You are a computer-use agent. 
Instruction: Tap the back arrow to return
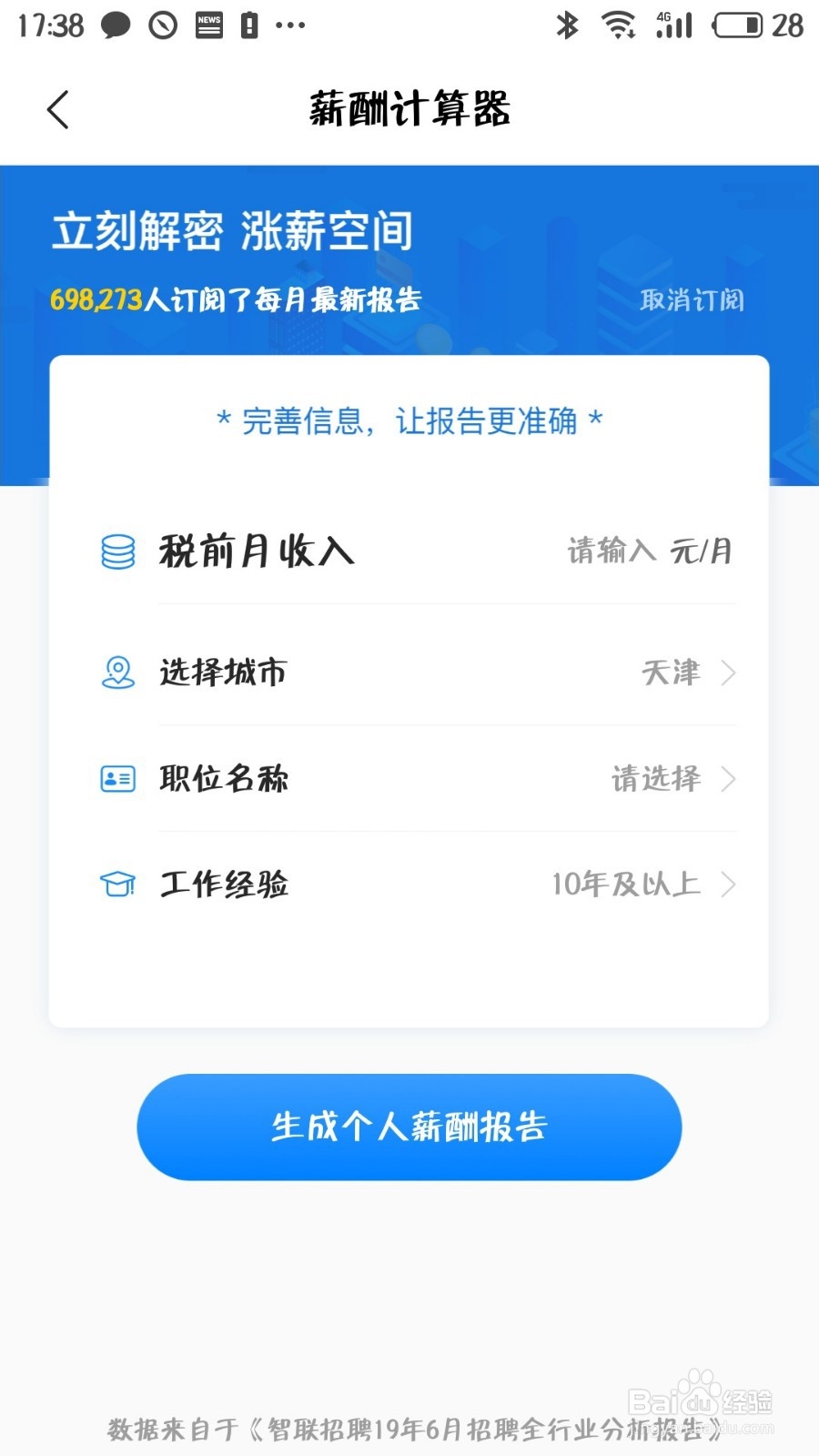point(57,108)
